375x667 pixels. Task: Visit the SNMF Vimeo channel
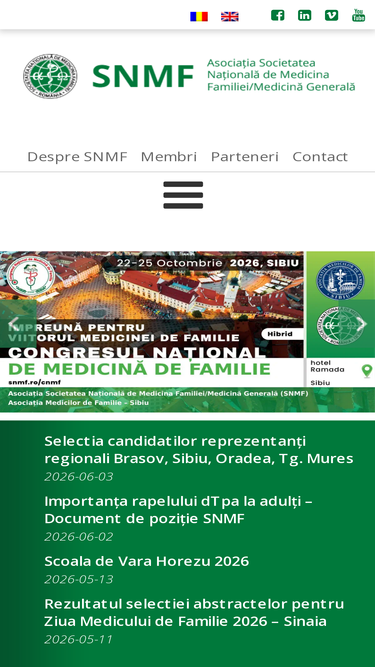click(332, 15)
